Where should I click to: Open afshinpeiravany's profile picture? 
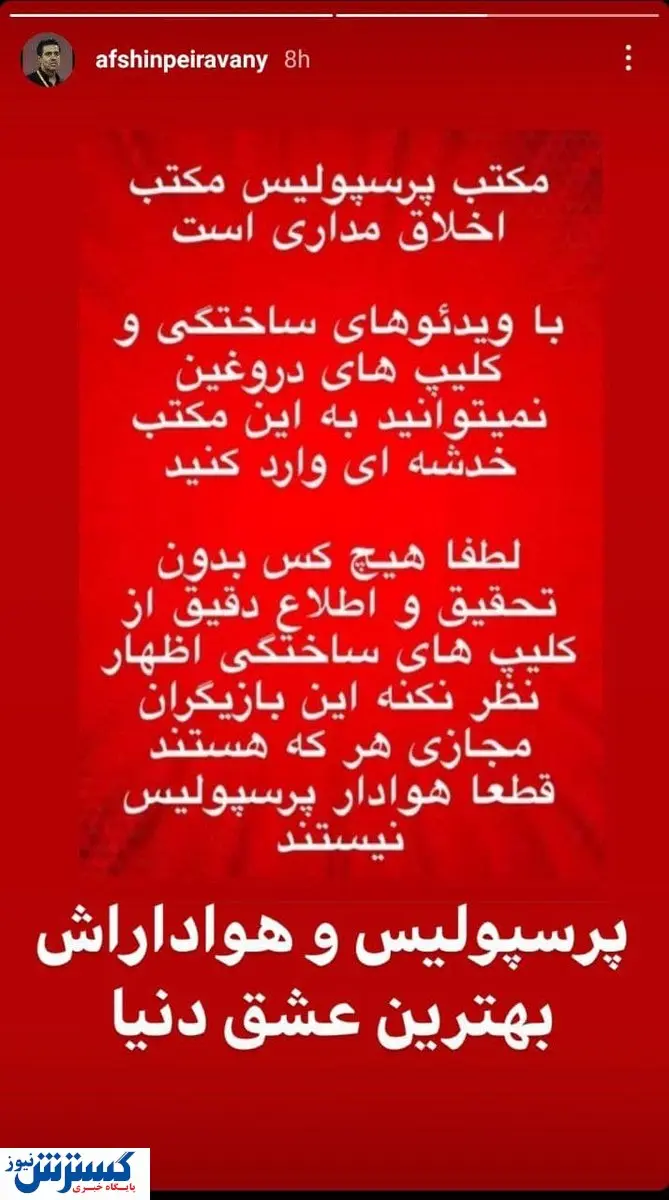[x=47, y=59]
